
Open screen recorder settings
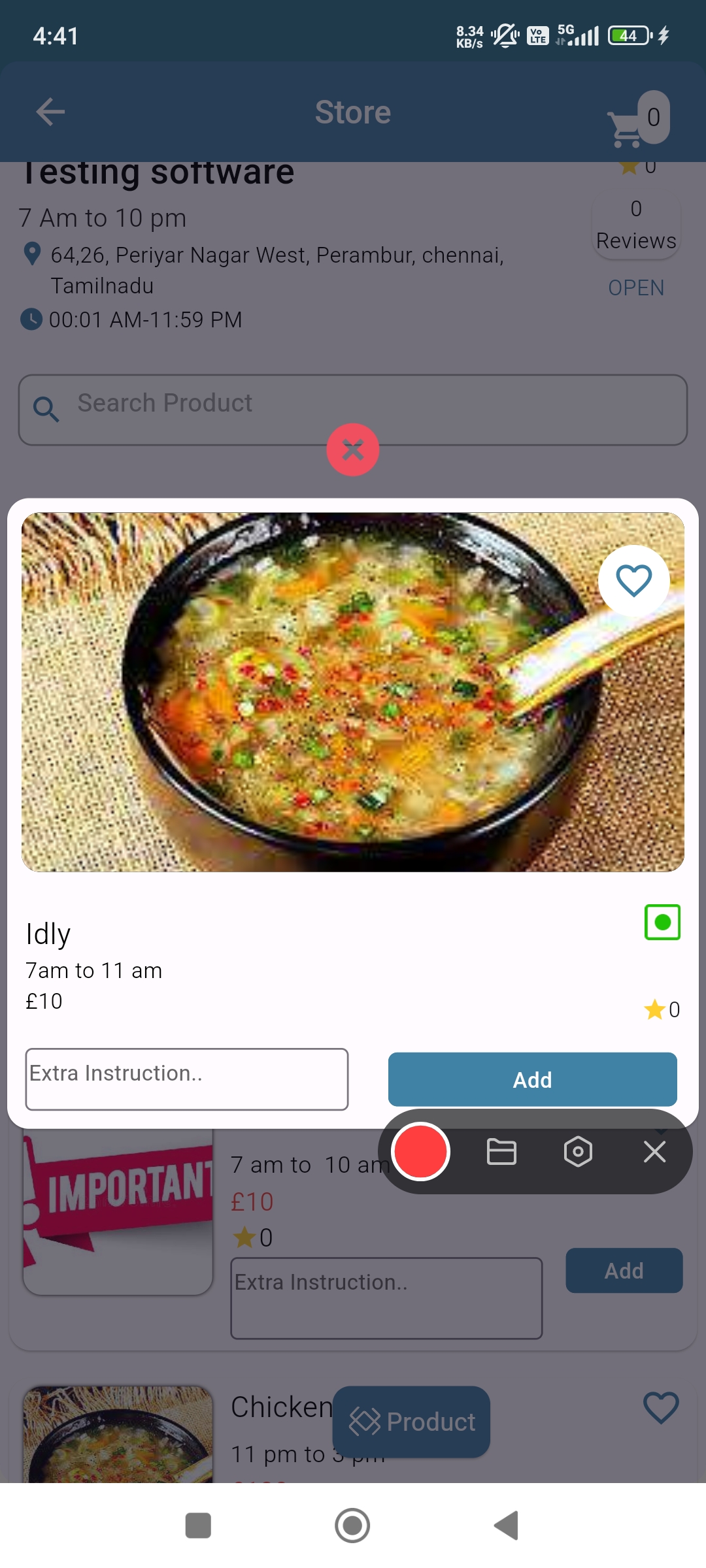578,1151
